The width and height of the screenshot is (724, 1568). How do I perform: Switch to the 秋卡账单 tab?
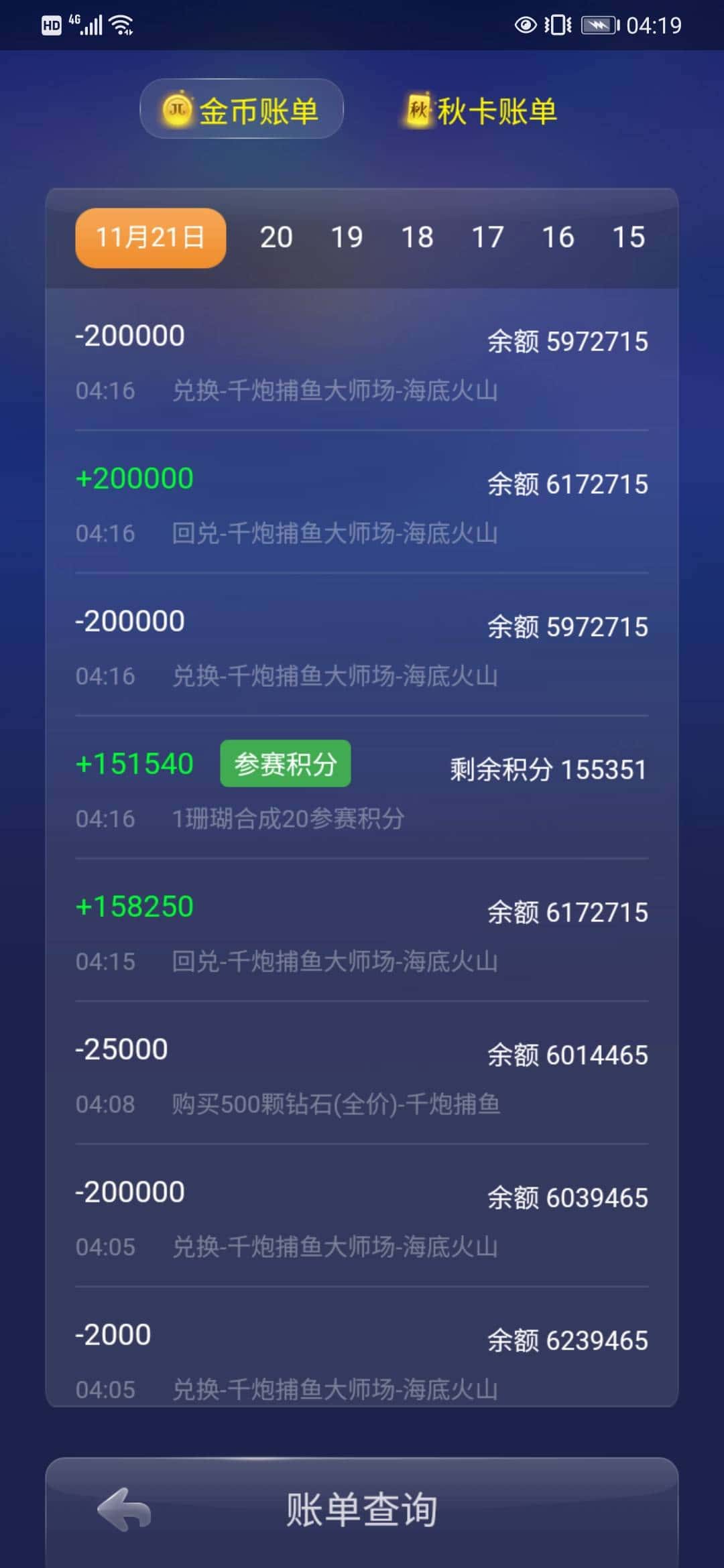478,109
